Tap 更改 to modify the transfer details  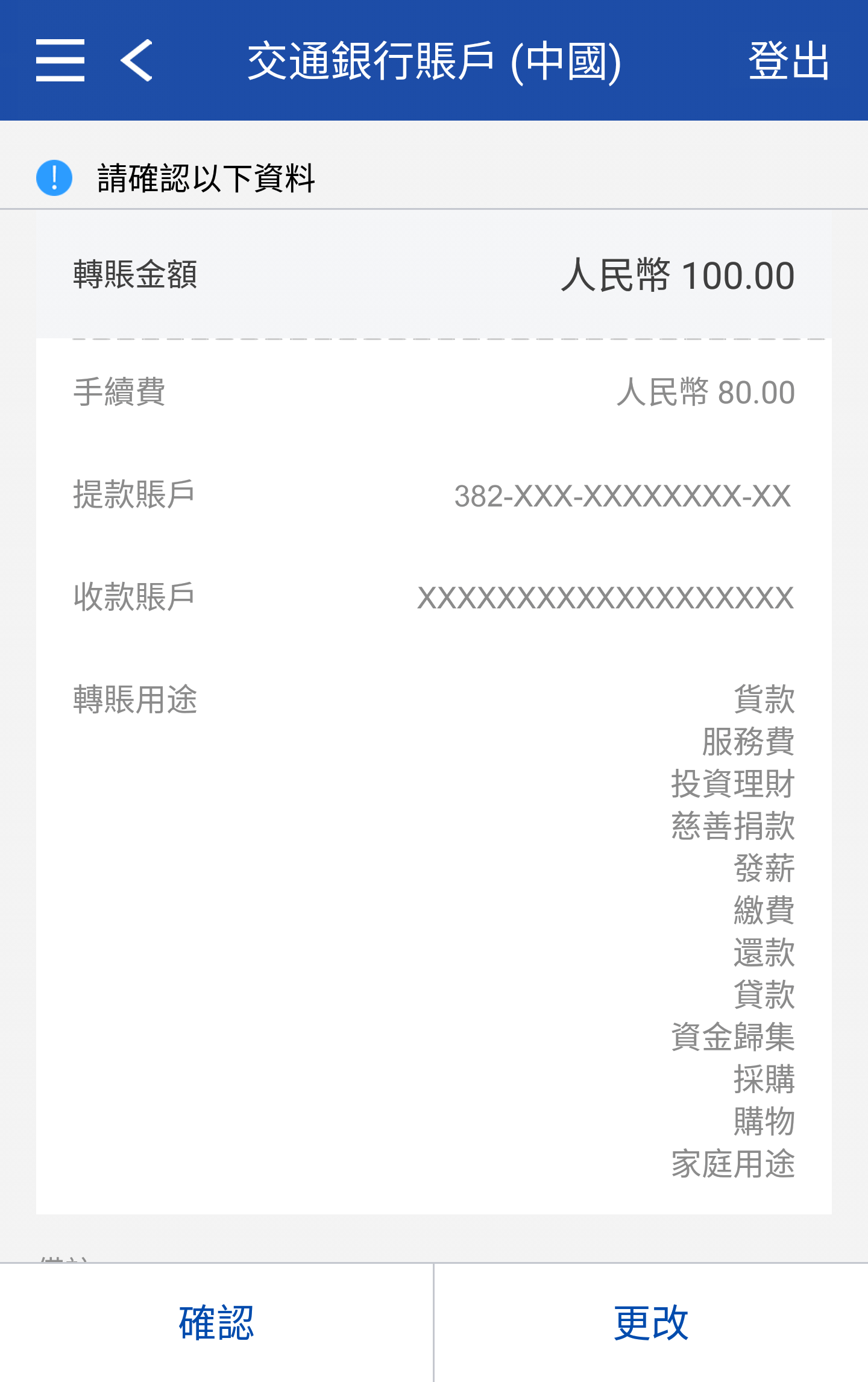(x=651, y=1323)
